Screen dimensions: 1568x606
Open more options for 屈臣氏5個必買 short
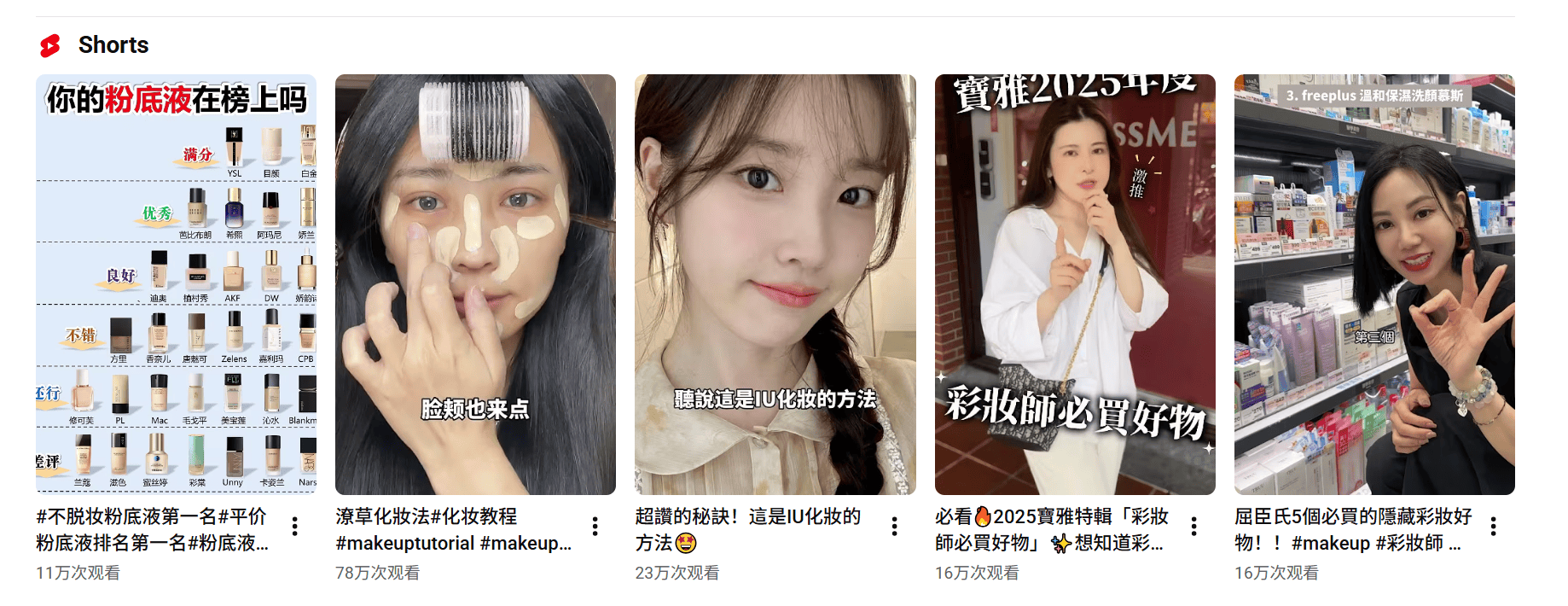coord(1494,527)
